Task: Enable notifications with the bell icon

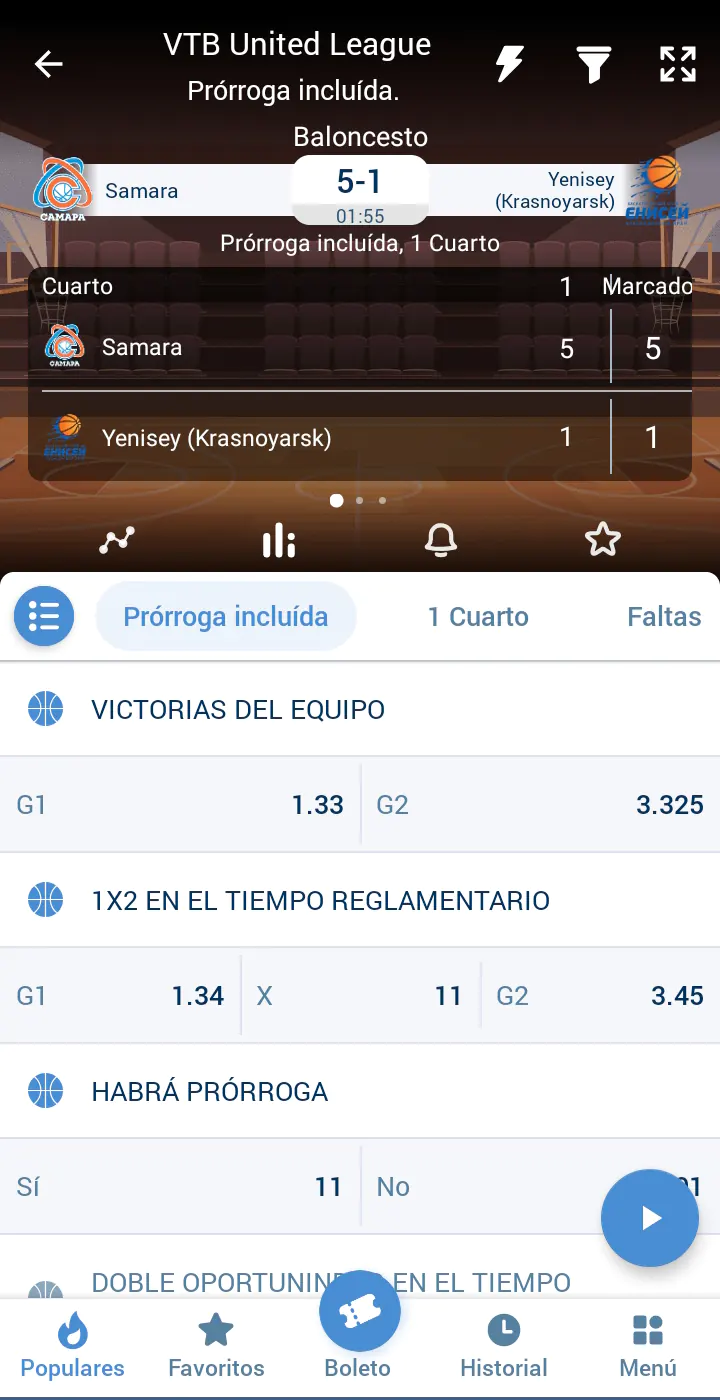Action: (x=441, y=541)
